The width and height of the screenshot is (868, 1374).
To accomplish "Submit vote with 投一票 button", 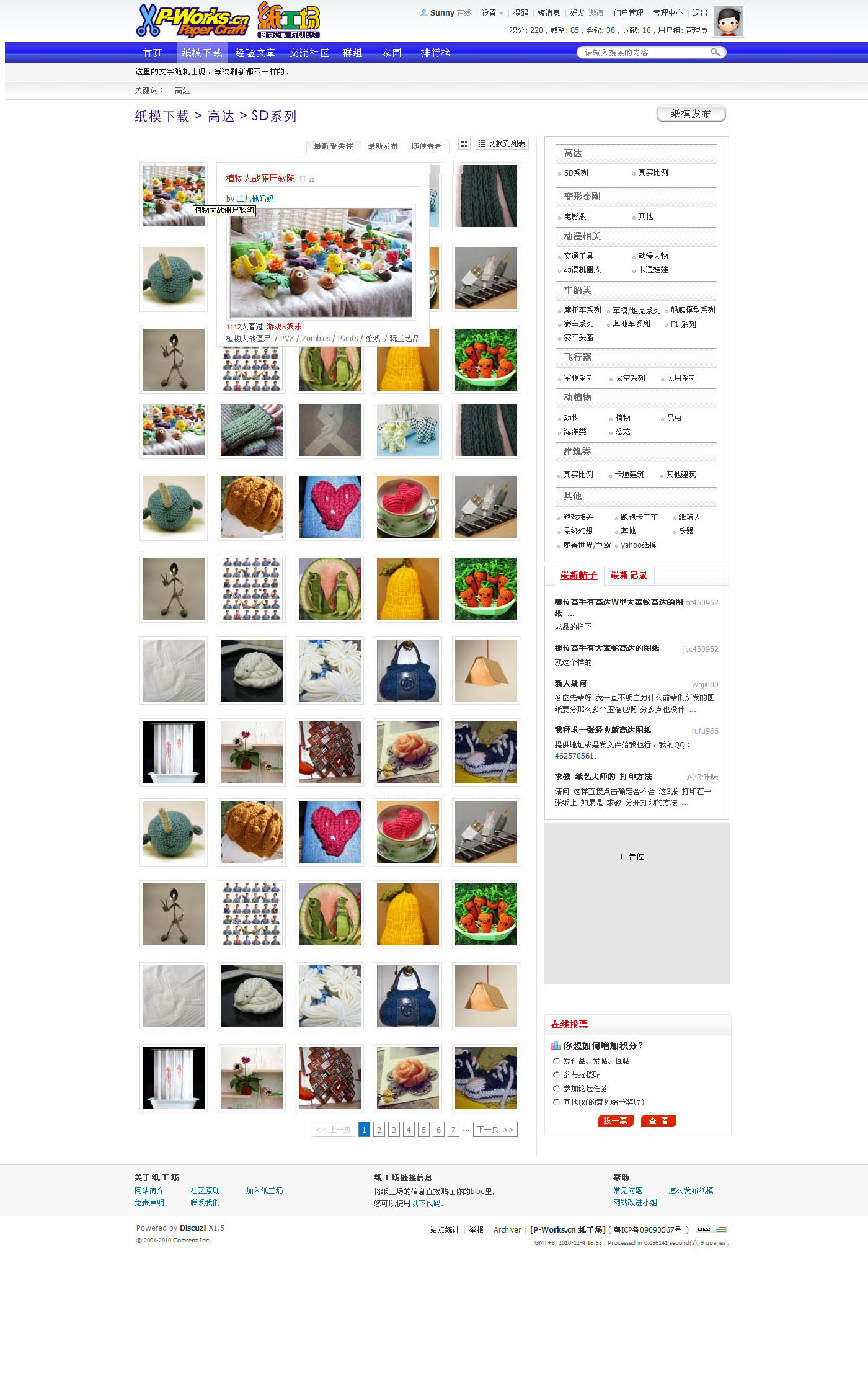I will tap(615, 1120).
